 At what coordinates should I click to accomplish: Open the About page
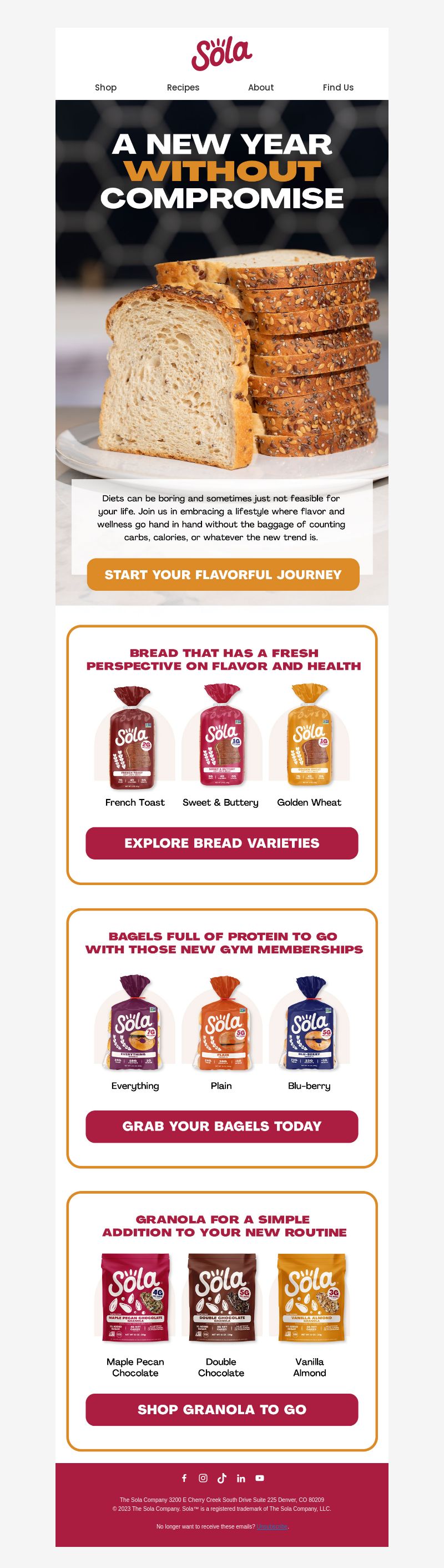coord(260,87)
